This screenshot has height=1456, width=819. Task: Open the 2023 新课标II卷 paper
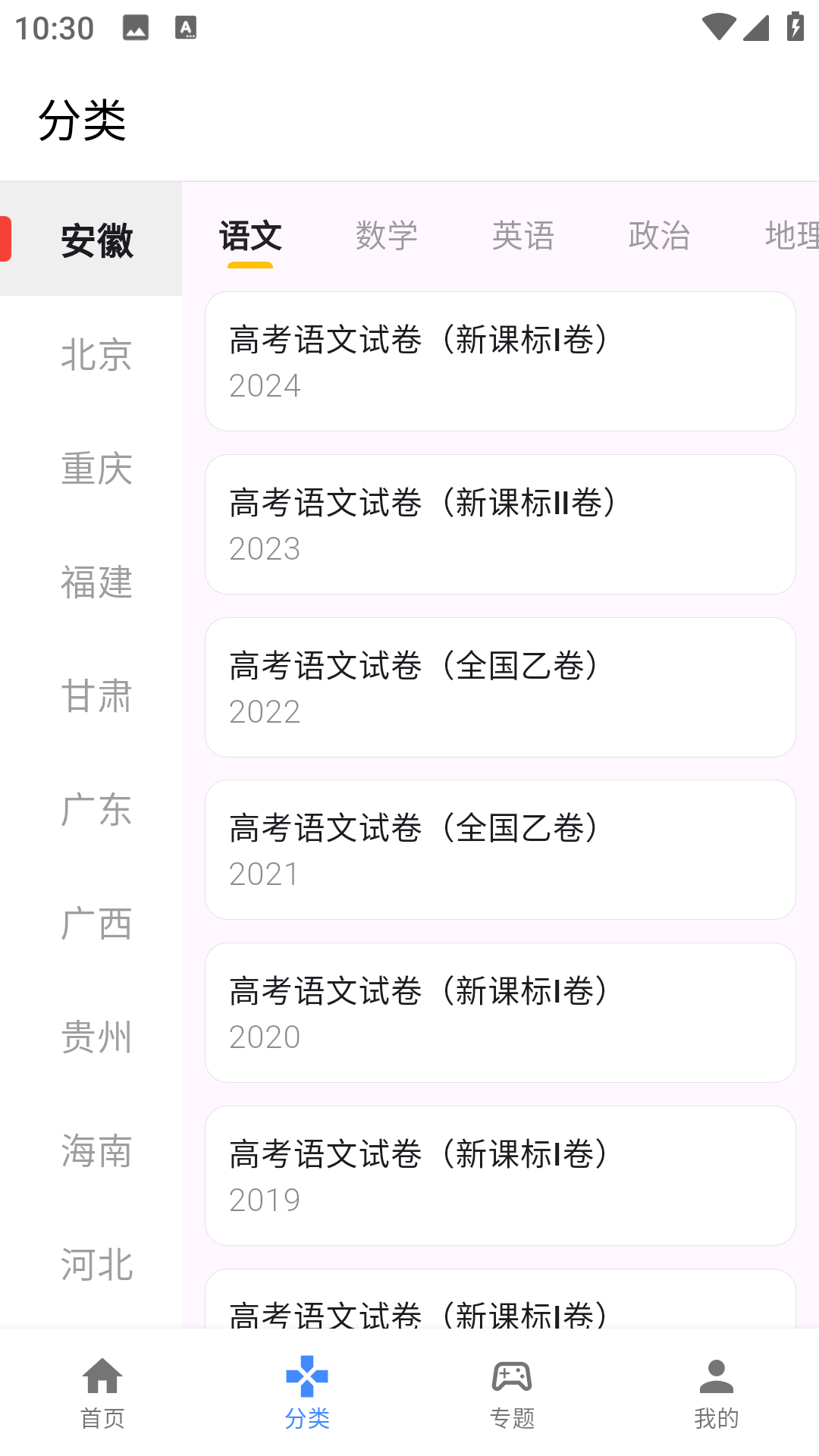click(500, 524)
